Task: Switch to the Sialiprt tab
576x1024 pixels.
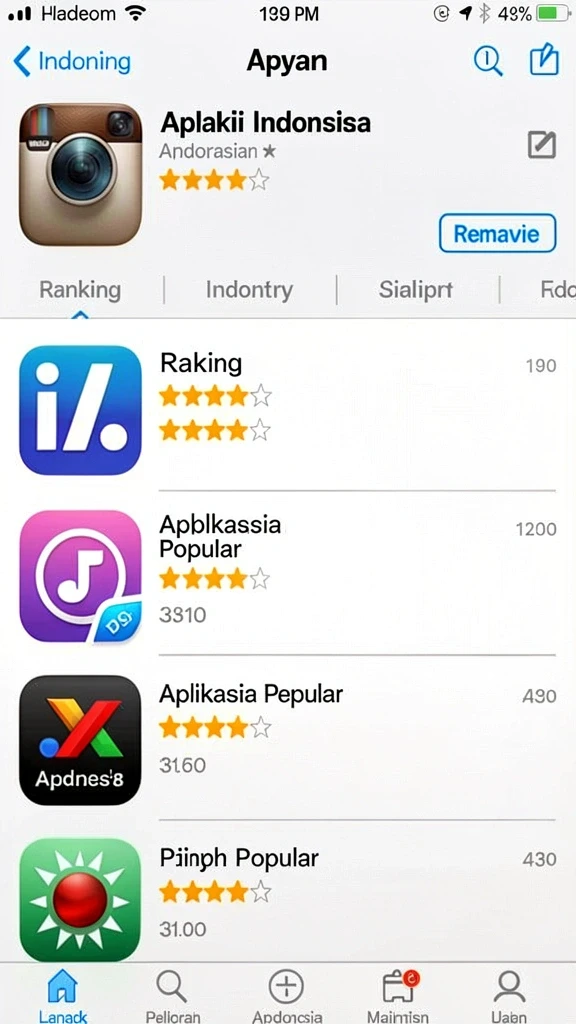Action: (416, 290)
